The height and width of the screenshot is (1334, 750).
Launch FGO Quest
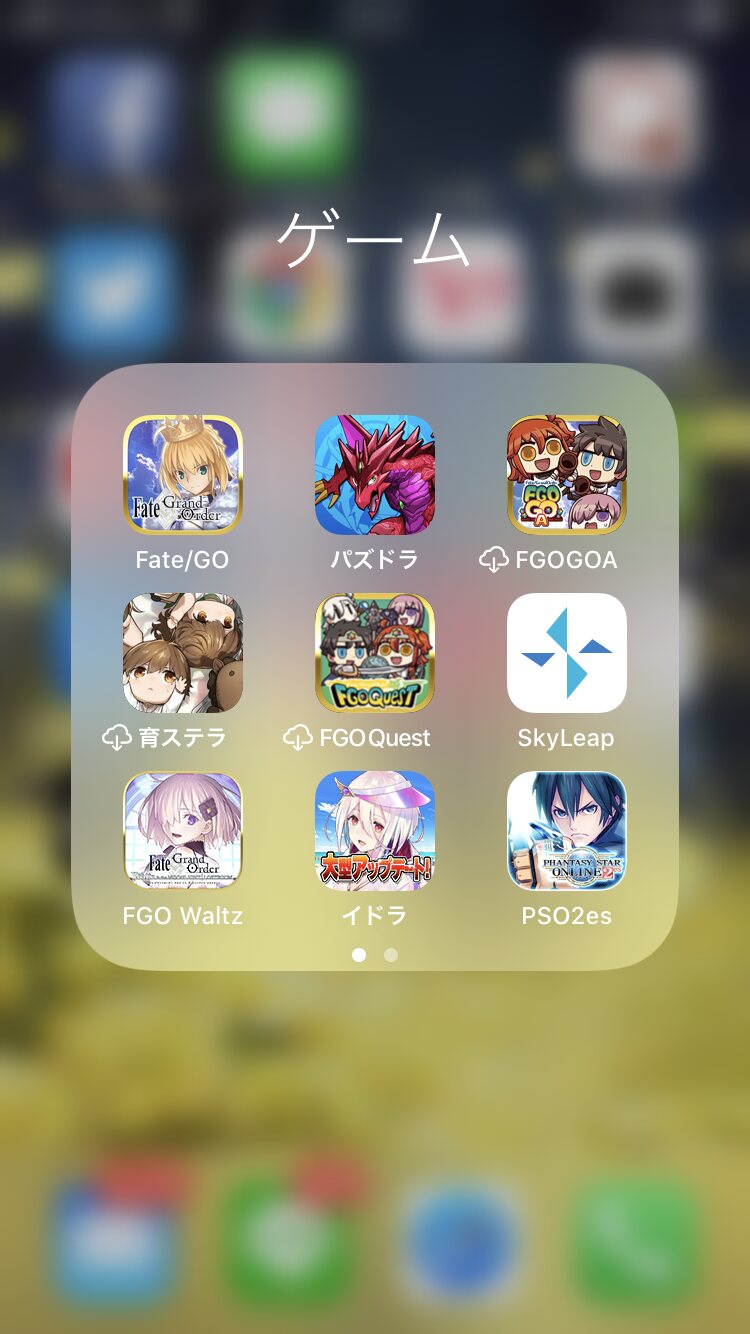click(x=375, y=653)
